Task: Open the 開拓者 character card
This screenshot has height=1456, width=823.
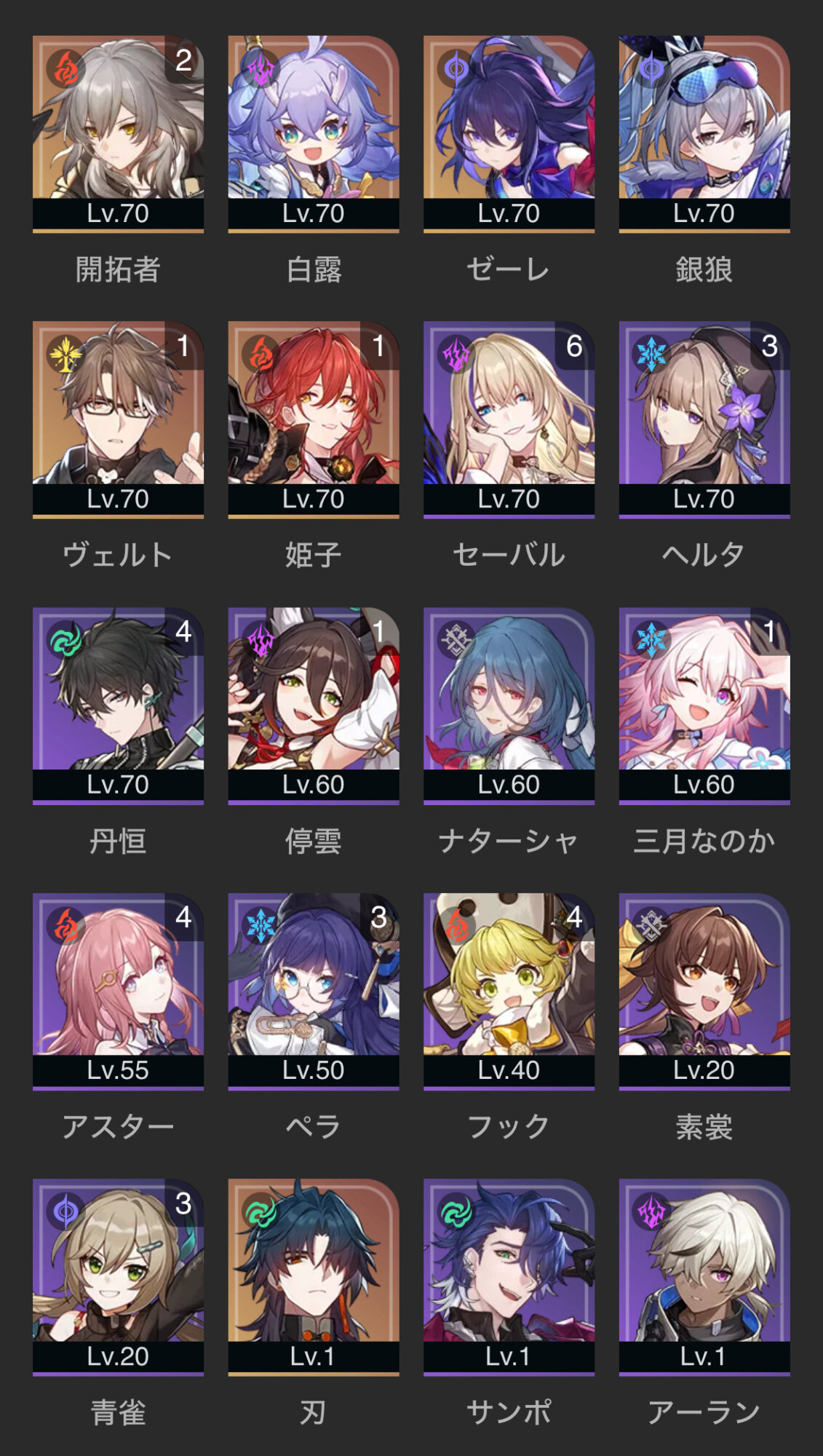Action: [118, 133]
